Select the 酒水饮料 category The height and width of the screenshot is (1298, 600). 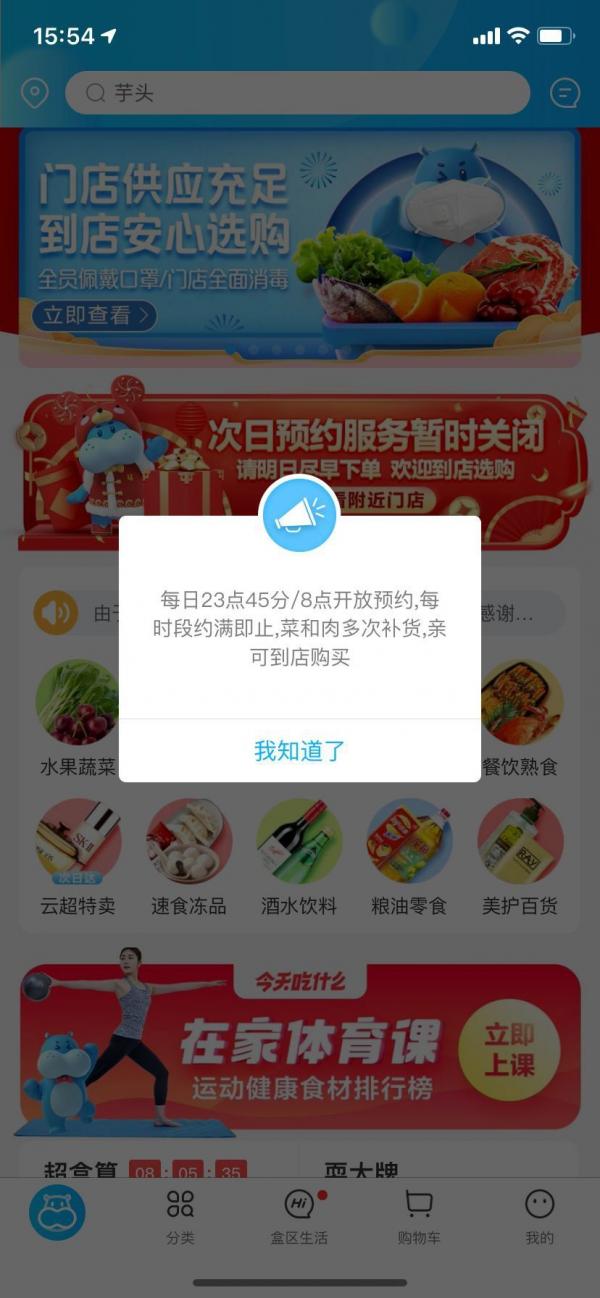pyautogui.click(x=299, y=857)
